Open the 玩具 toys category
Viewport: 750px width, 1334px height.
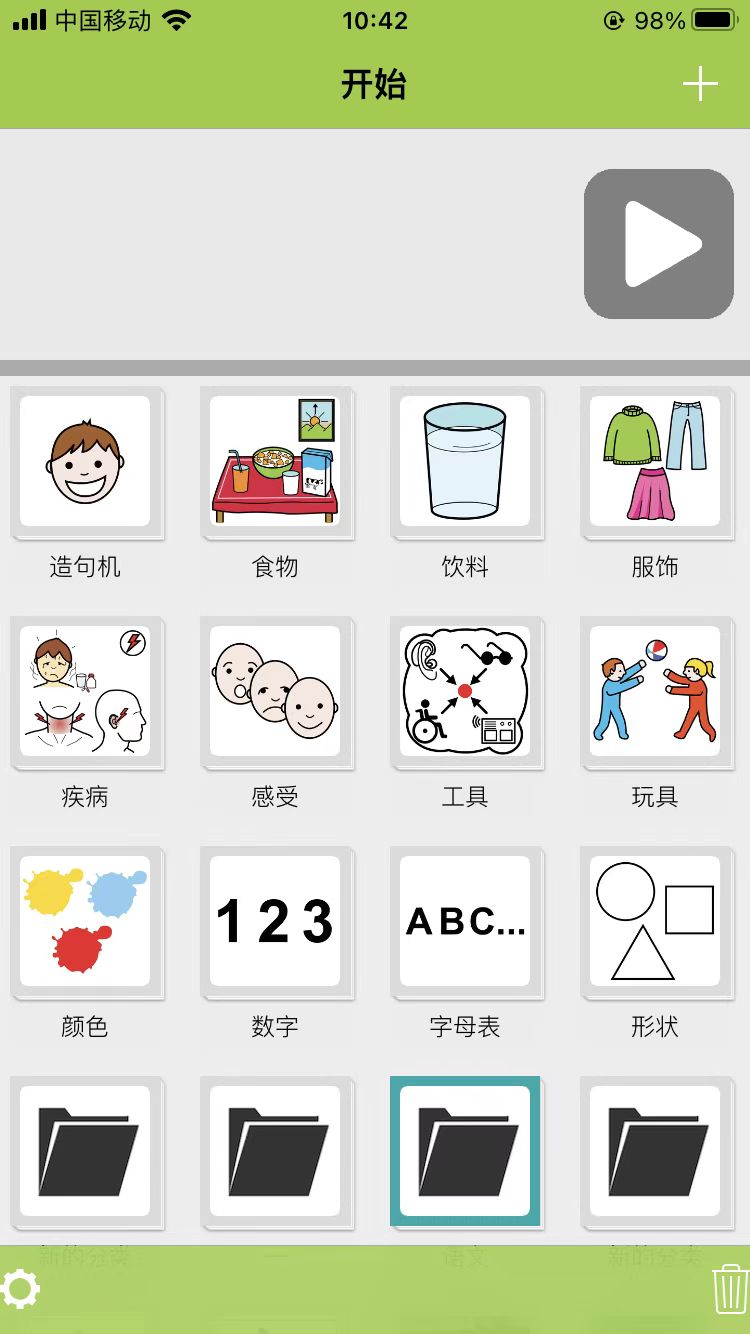coord(655,692)
